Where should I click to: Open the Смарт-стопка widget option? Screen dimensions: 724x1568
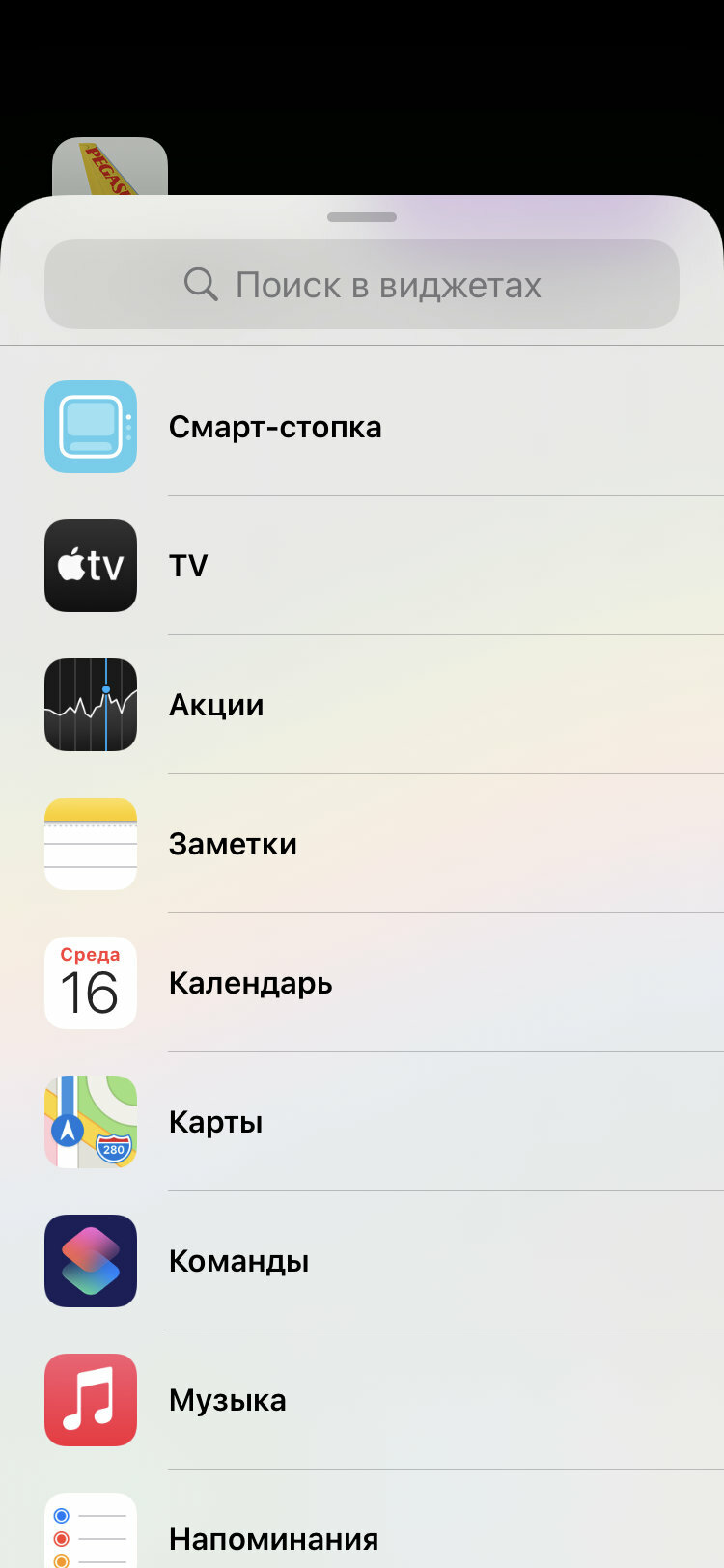point(362,427)
